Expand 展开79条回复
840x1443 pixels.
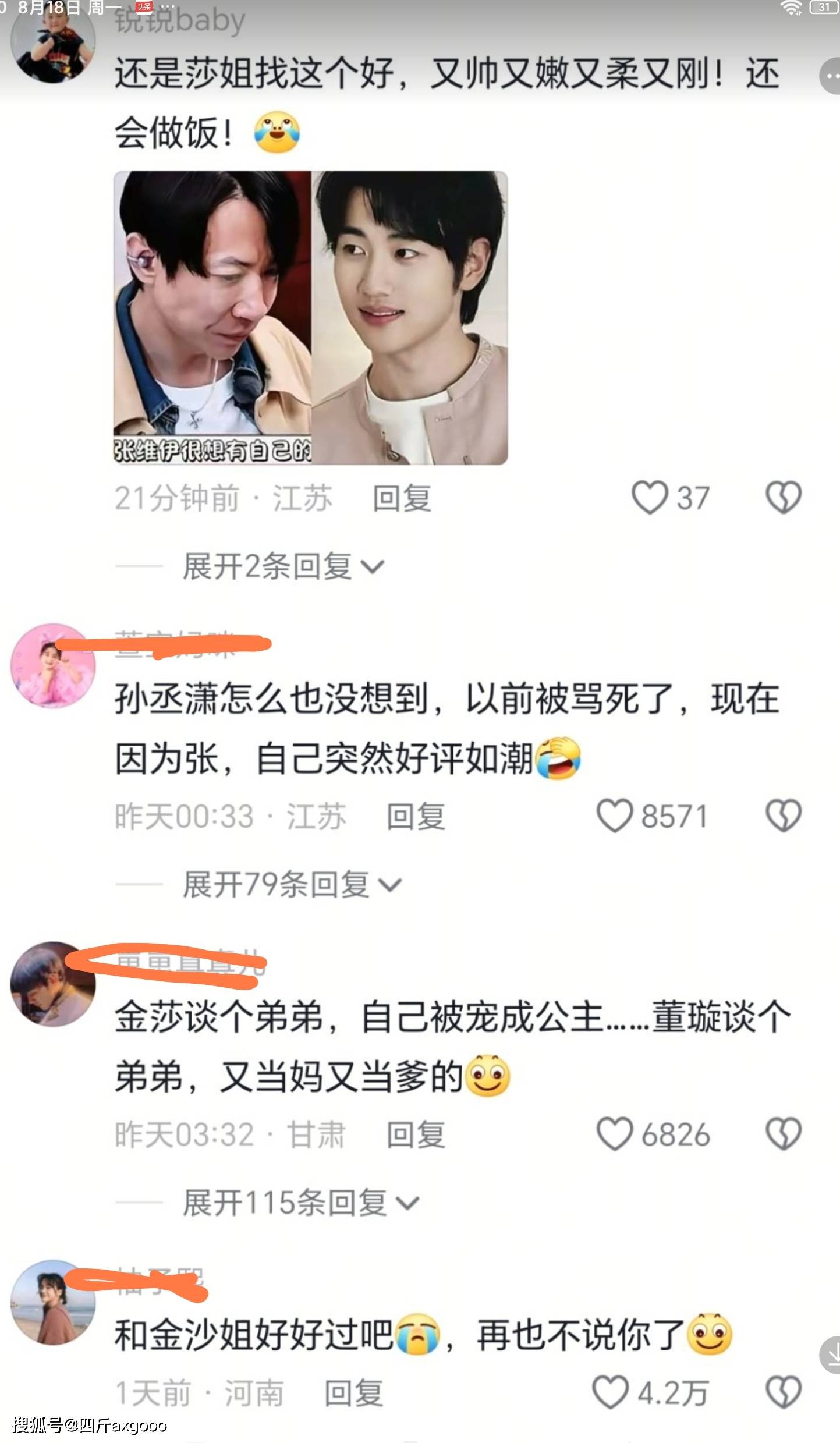[292, 885]
